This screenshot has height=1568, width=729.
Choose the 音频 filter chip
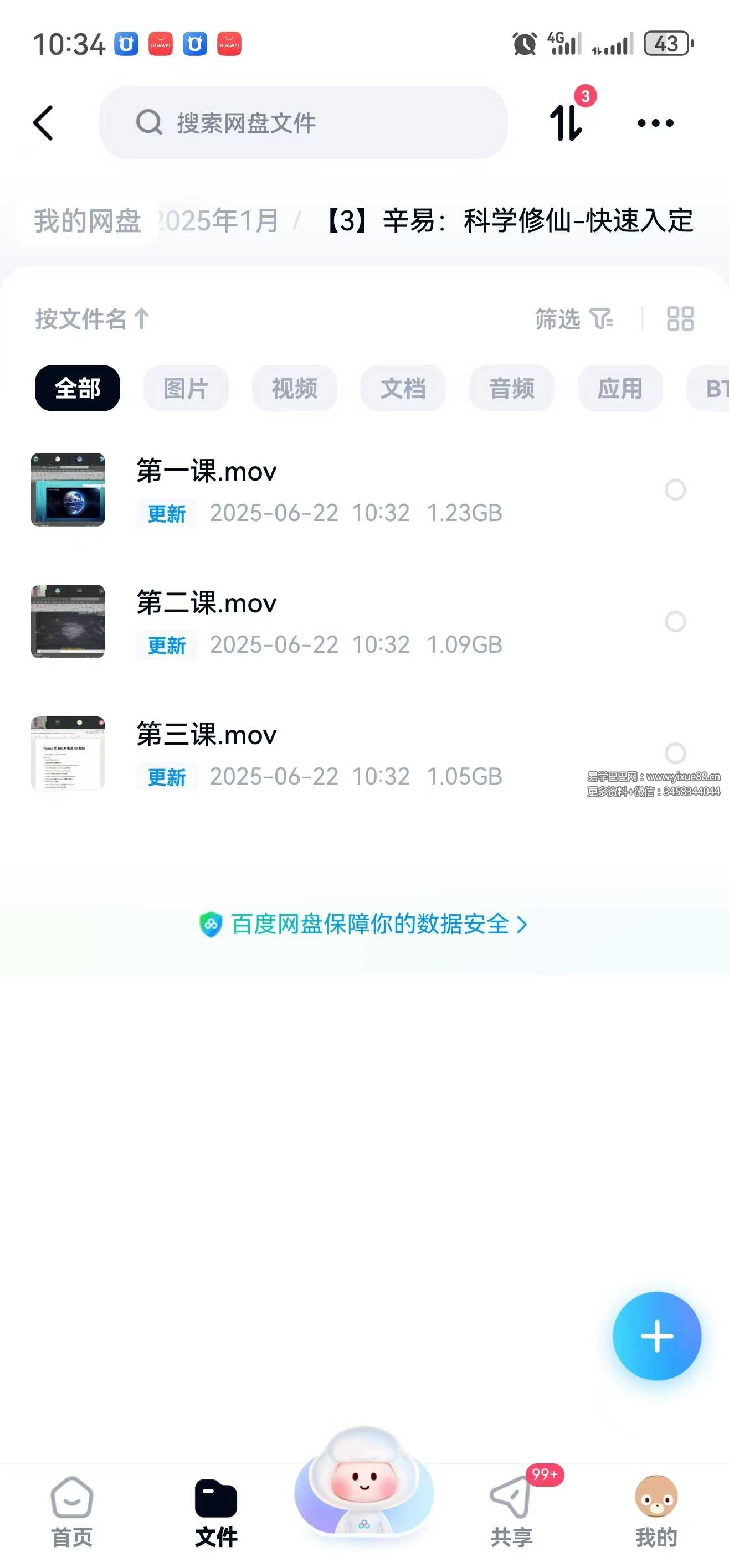click(x=511, y=388)
